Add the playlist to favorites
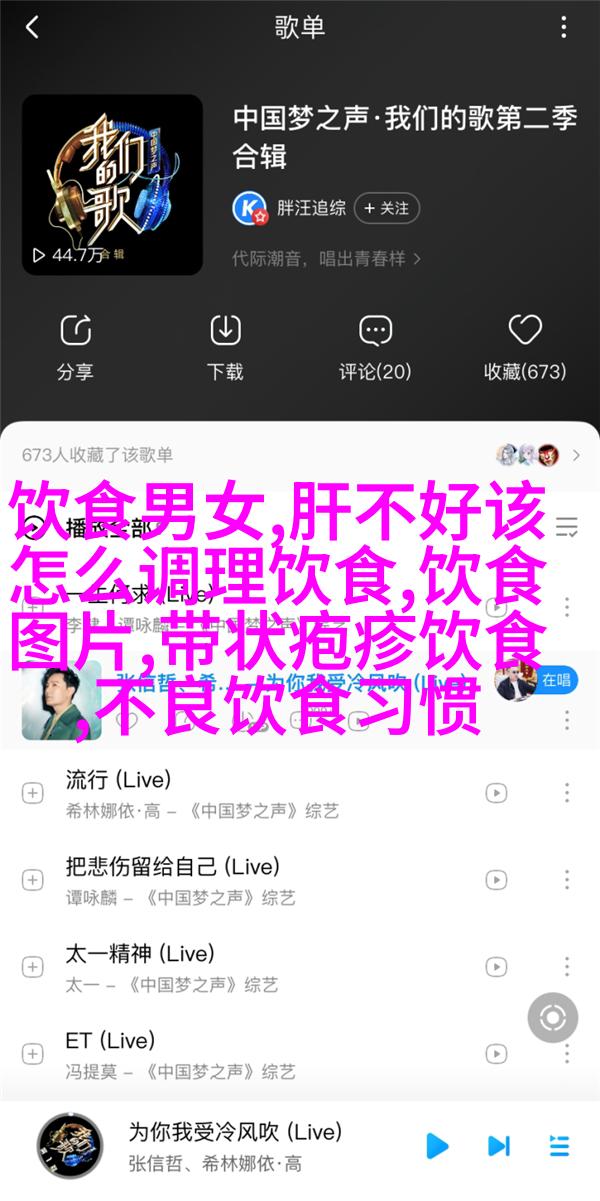This screenshot has height=1201, width=600. [525, 347]
